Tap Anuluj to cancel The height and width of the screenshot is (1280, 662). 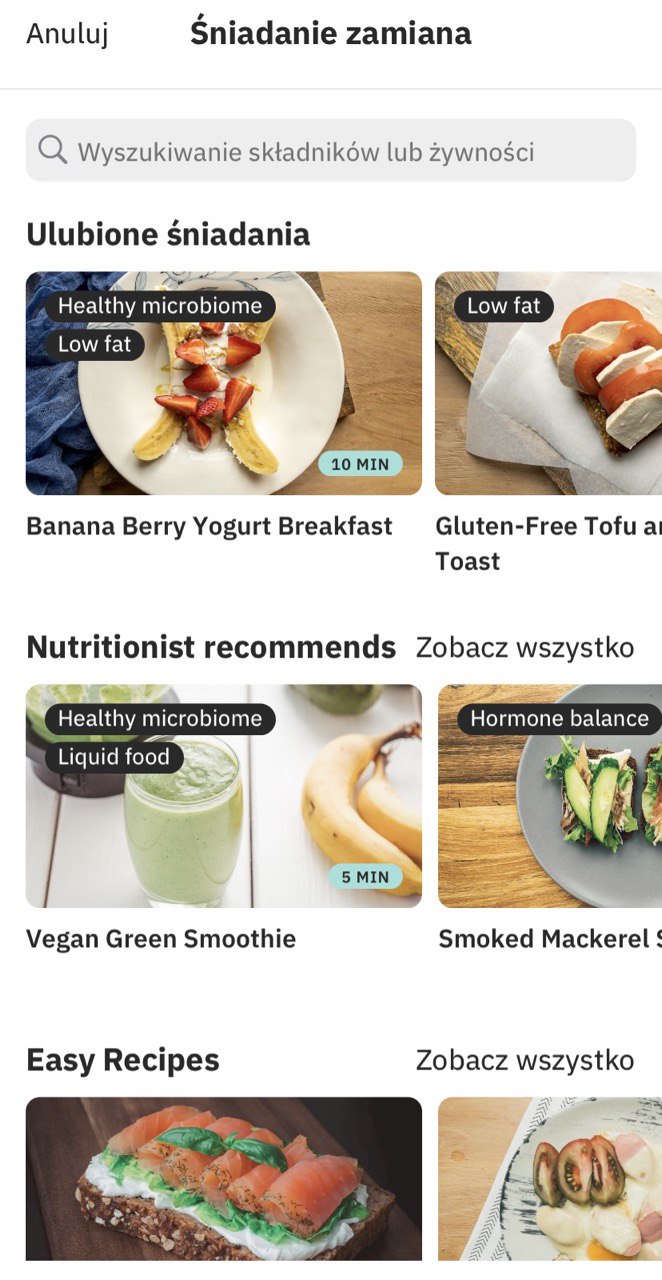pyautogui.click(x=67, y=34)
